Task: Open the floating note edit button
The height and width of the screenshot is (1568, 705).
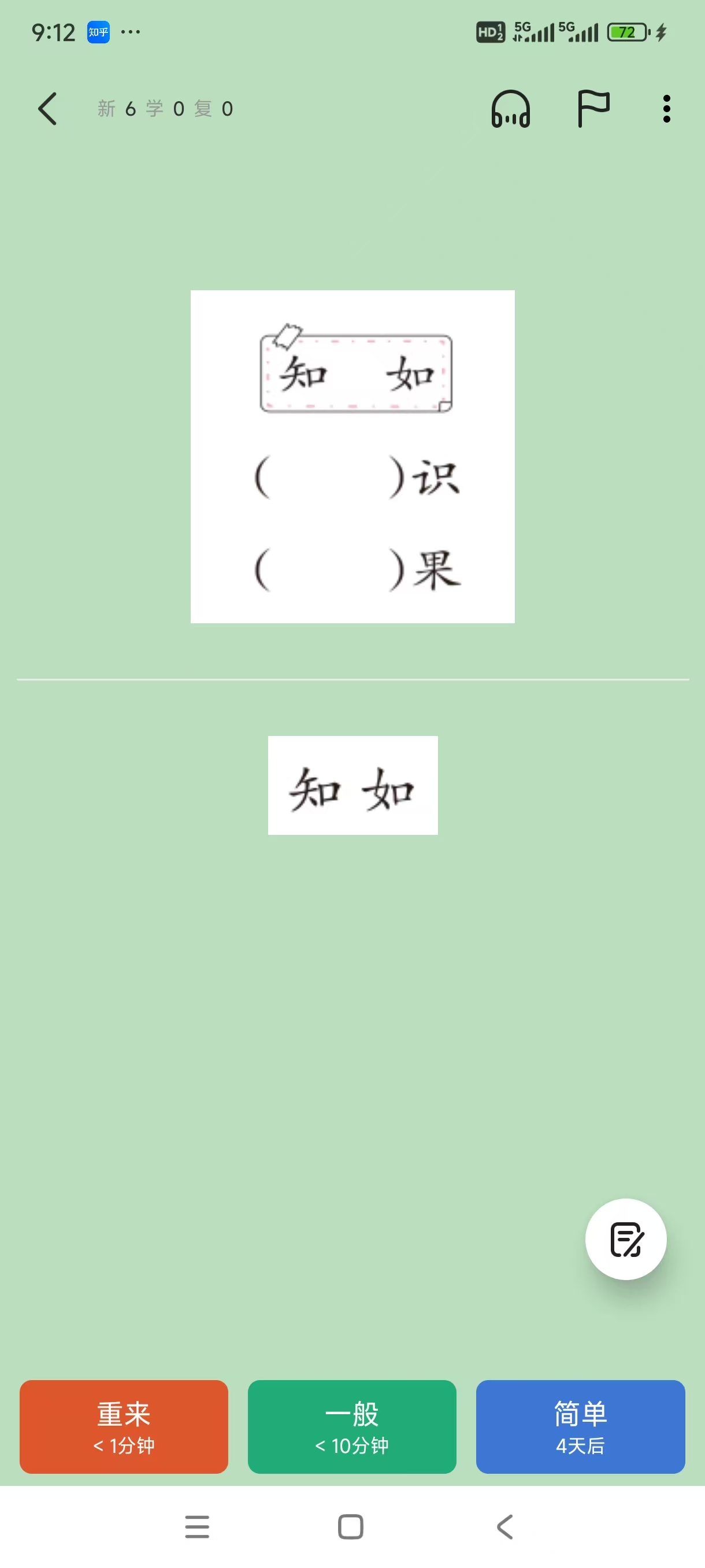Action: point(625,1238)
